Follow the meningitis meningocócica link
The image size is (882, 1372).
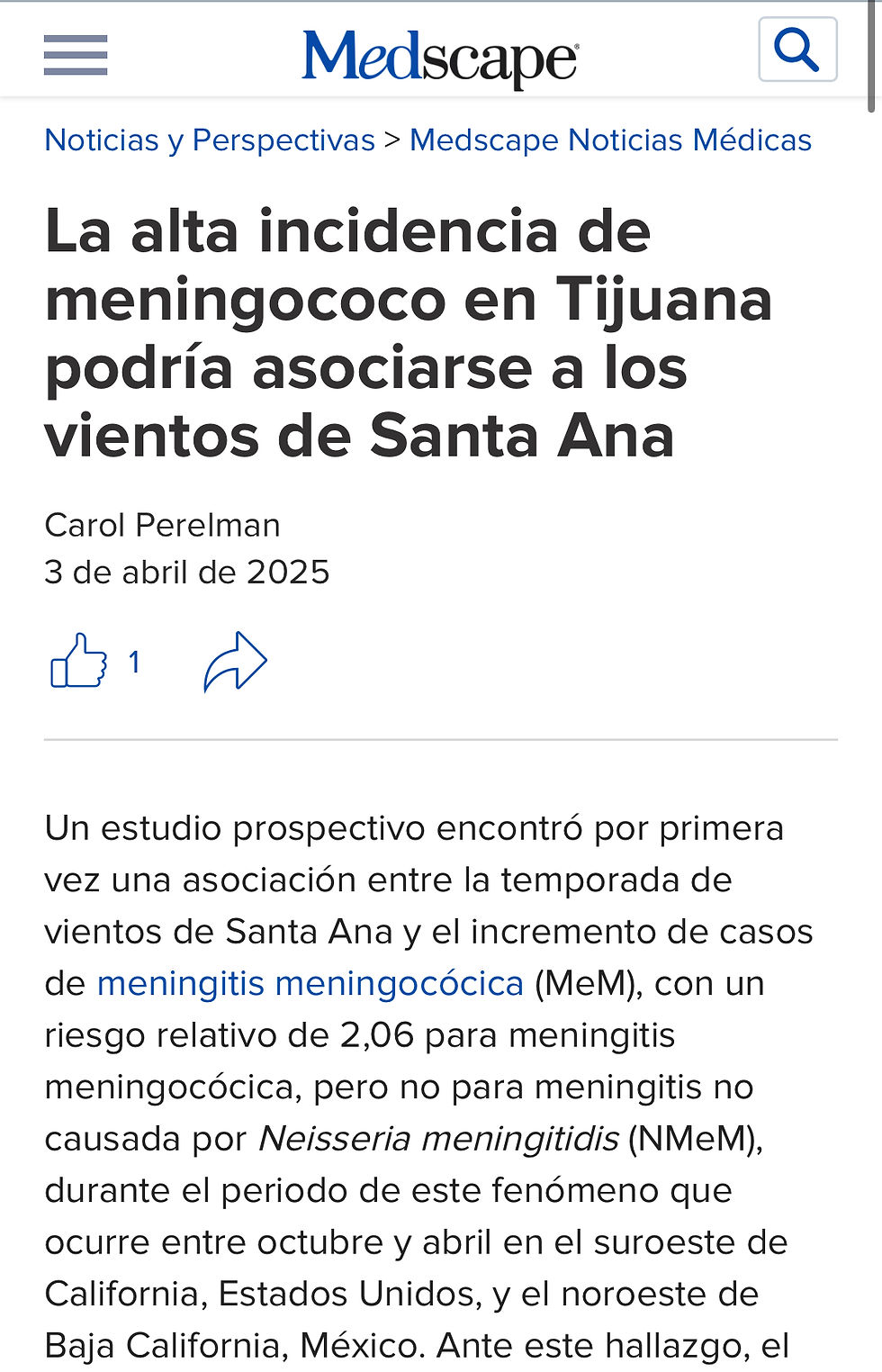pos(310,983)
